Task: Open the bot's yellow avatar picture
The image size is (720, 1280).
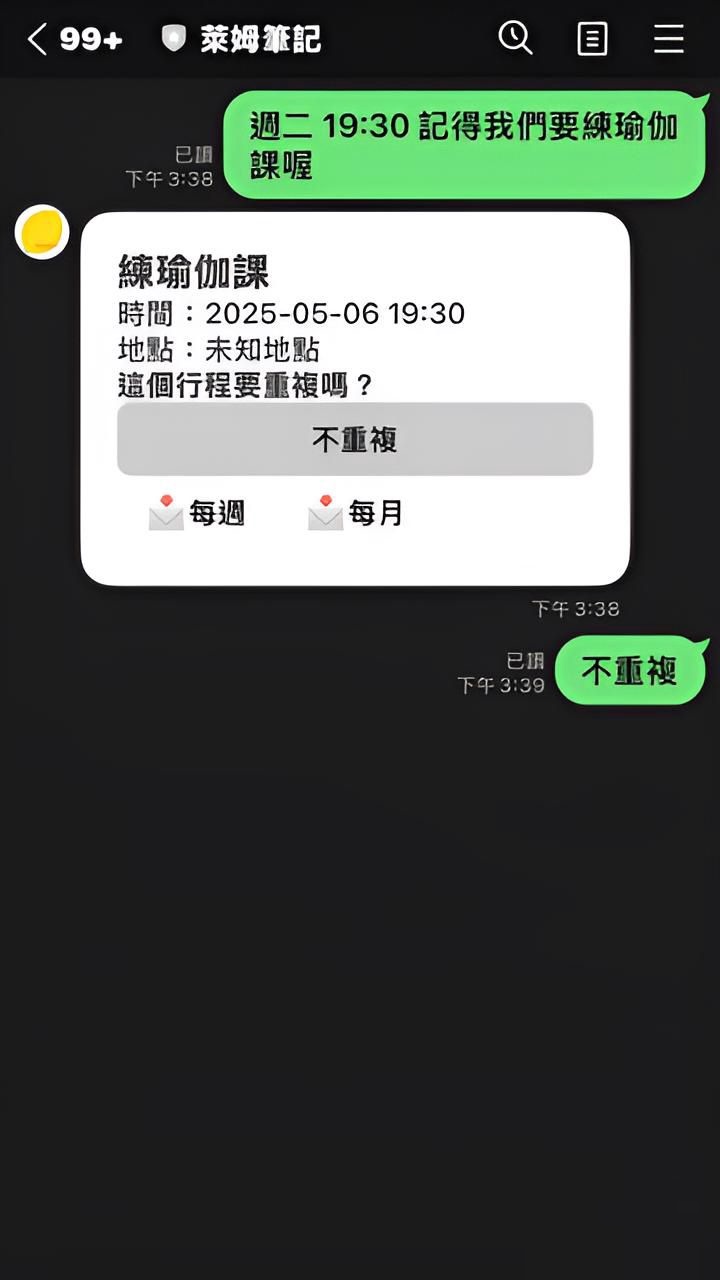Action: pos(42,231)
